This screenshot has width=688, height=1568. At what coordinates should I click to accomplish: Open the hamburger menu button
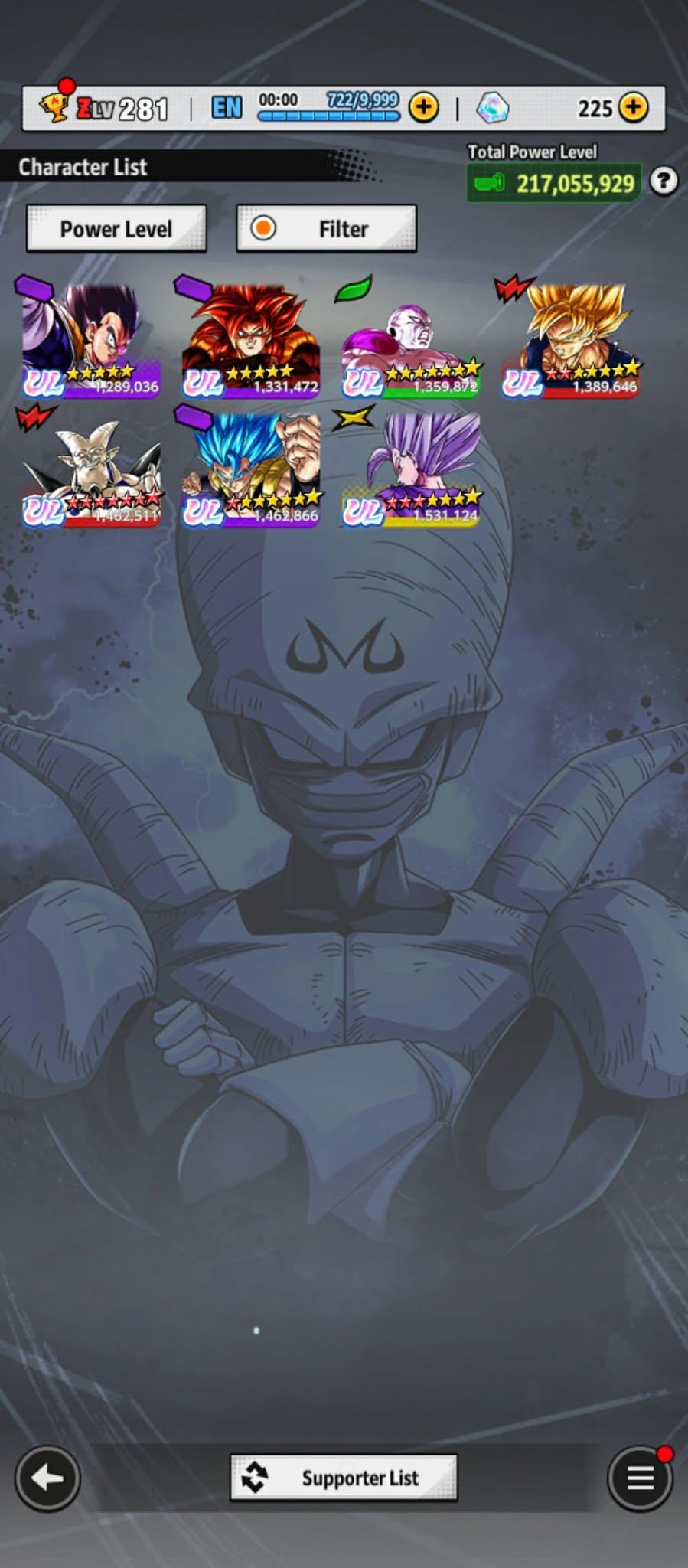[x=640, y=1478]
